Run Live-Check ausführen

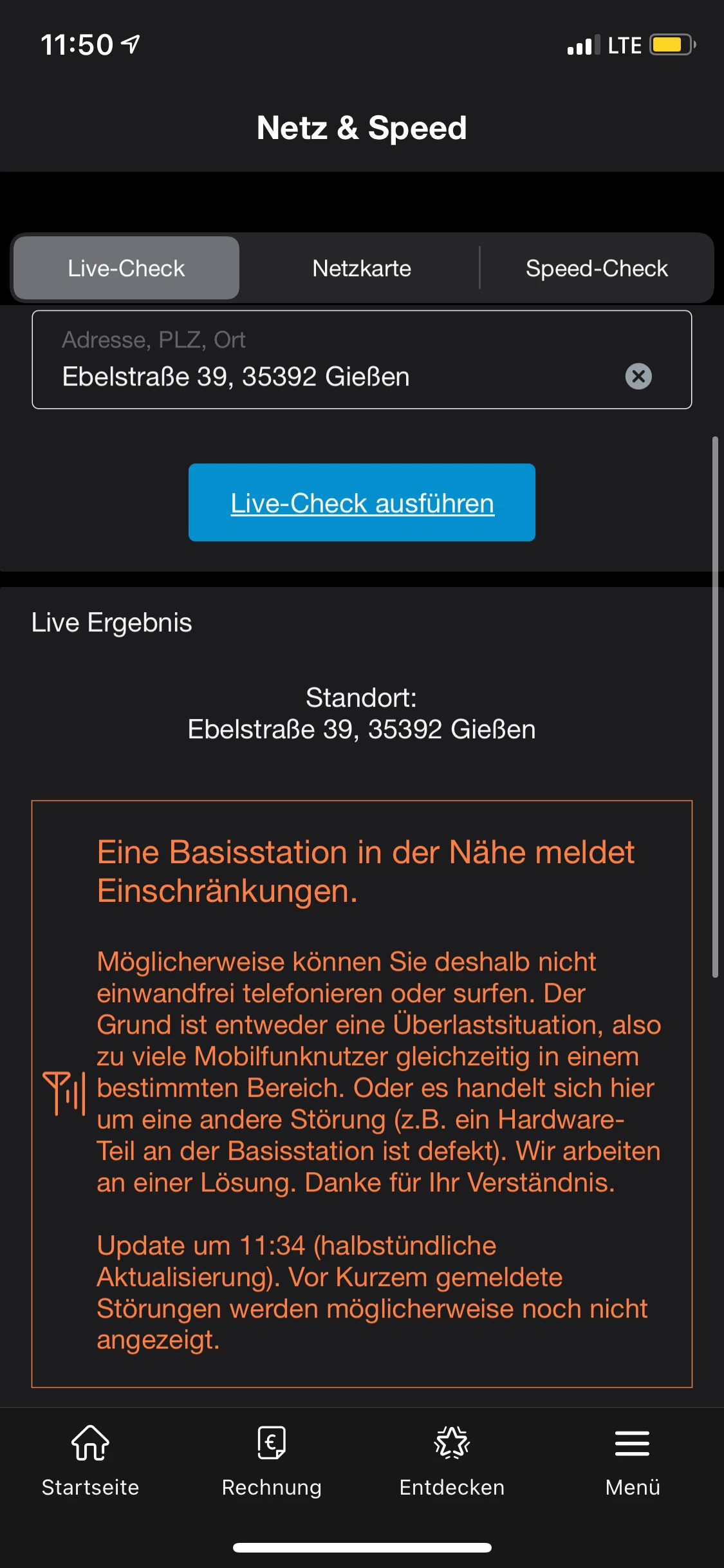pos(362,503)
